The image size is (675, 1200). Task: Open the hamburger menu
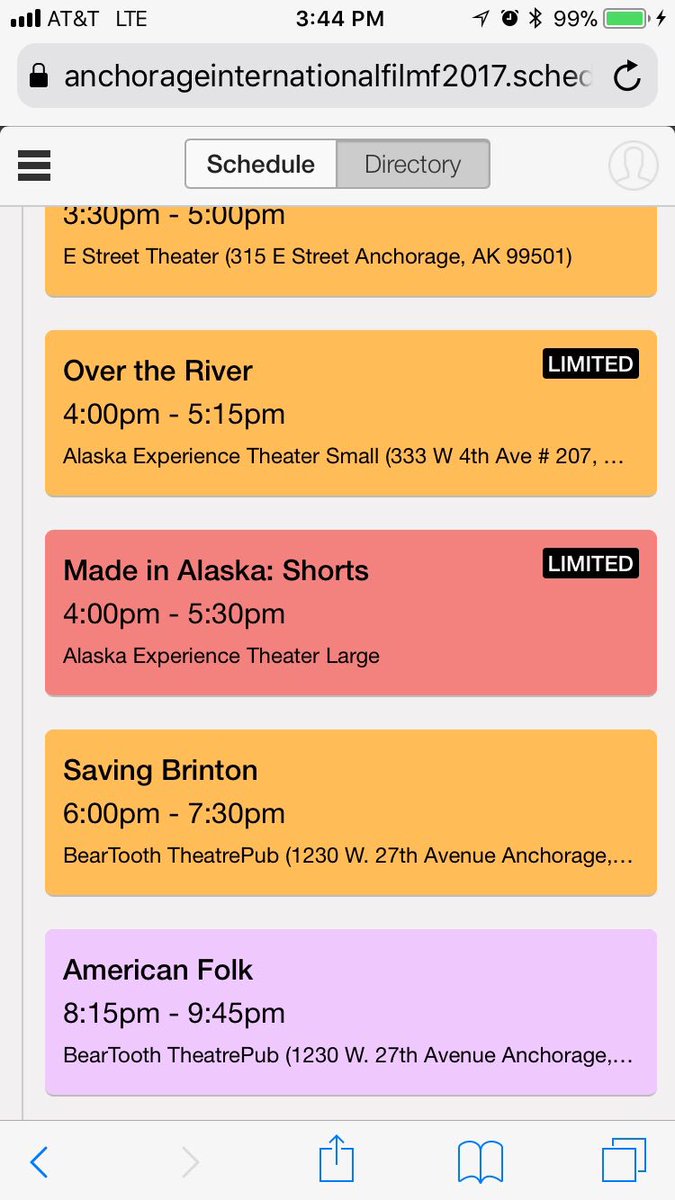click(x=34, y=164)
